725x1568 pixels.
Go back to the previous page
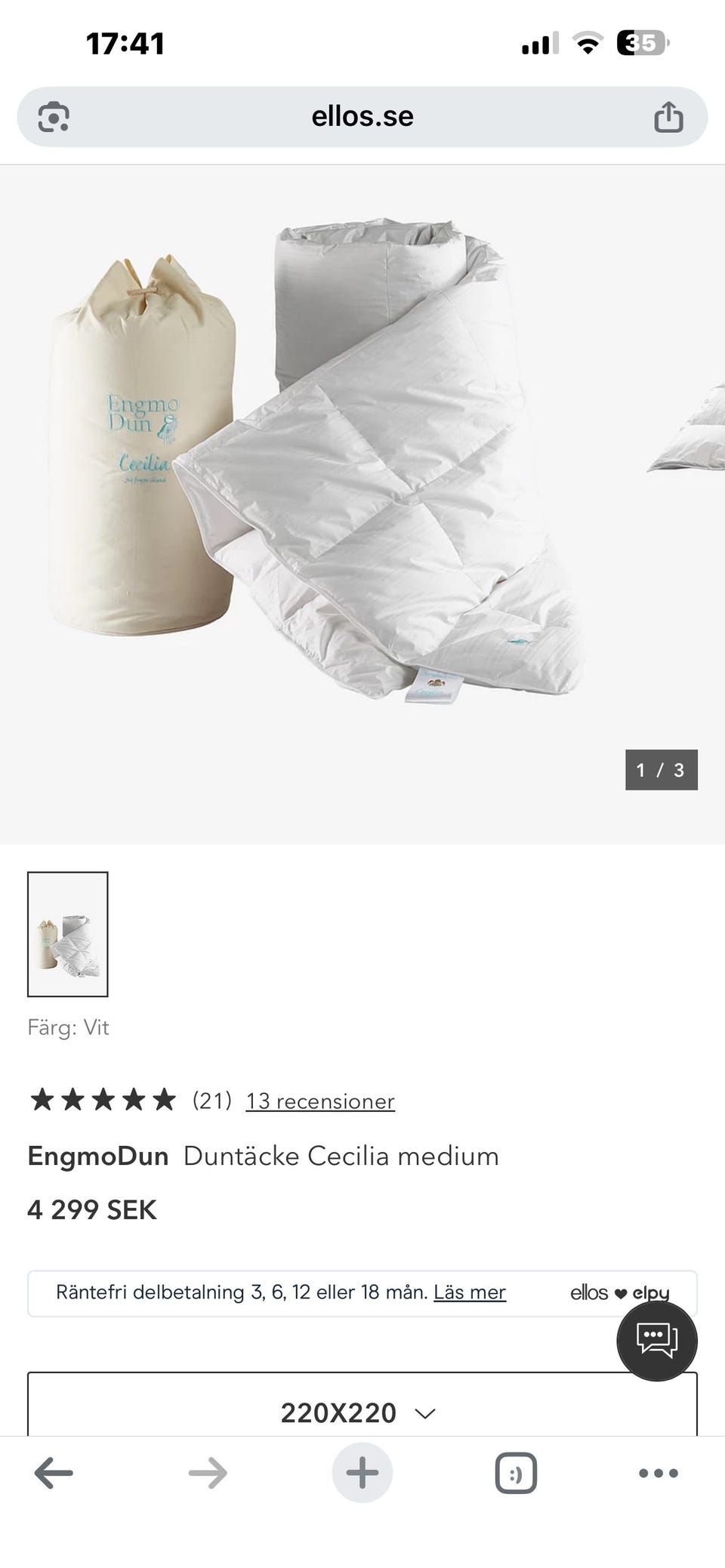pyautogui.click(x=54, y=1473)
